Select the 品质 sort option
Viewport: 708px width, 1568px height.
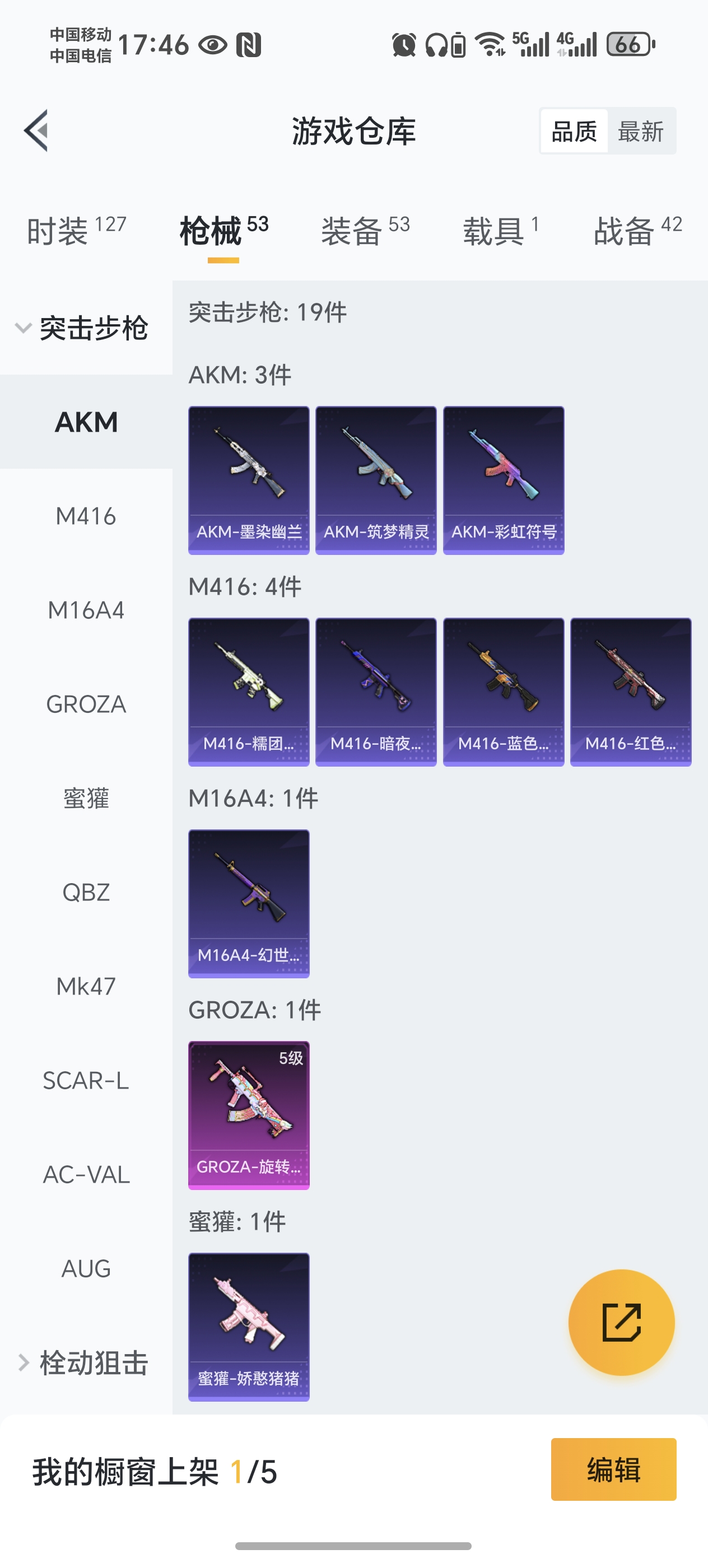574,131
